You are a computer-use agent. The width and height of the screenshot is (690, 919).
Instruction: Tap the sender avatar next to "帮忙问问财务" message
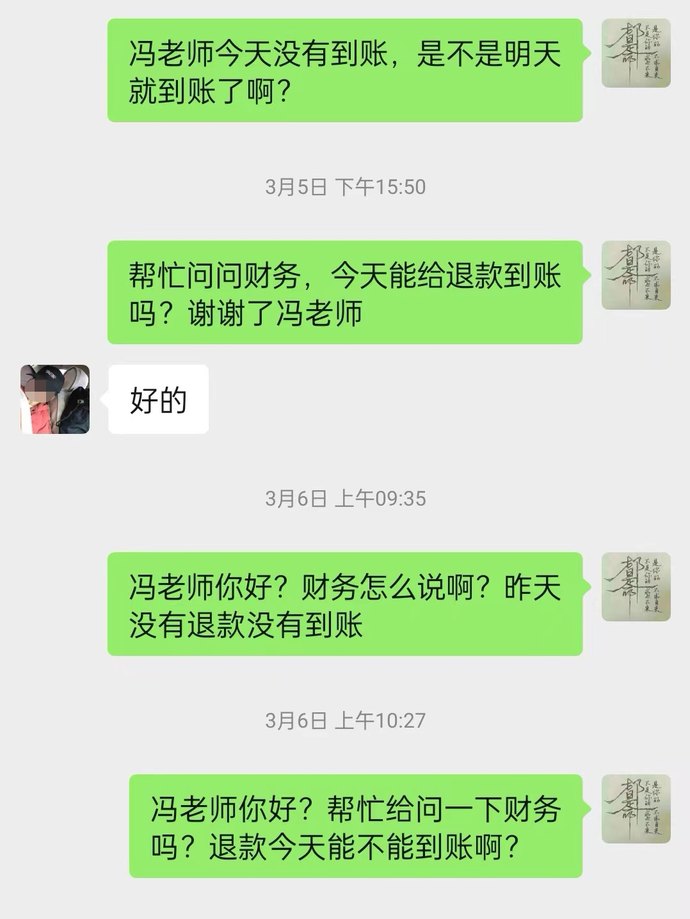point(635,275)
